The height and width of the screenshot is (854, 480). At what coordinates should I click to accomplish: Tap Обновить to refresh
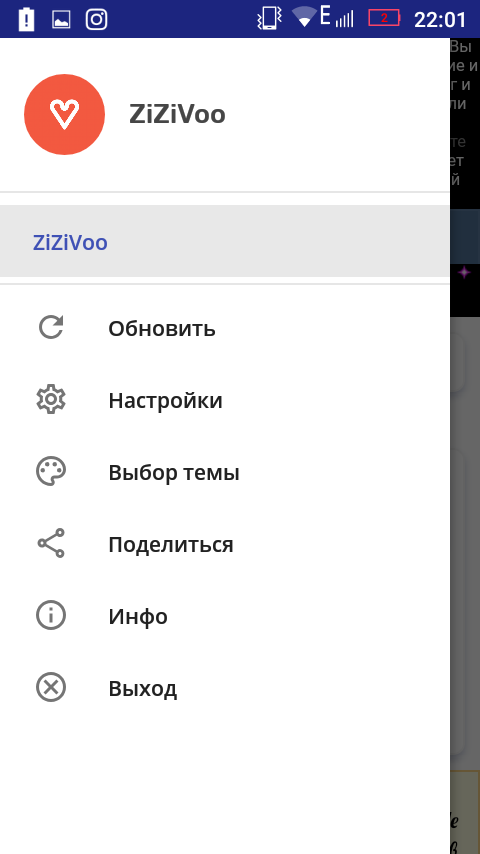pyautogui.click(x=224, y=328)
